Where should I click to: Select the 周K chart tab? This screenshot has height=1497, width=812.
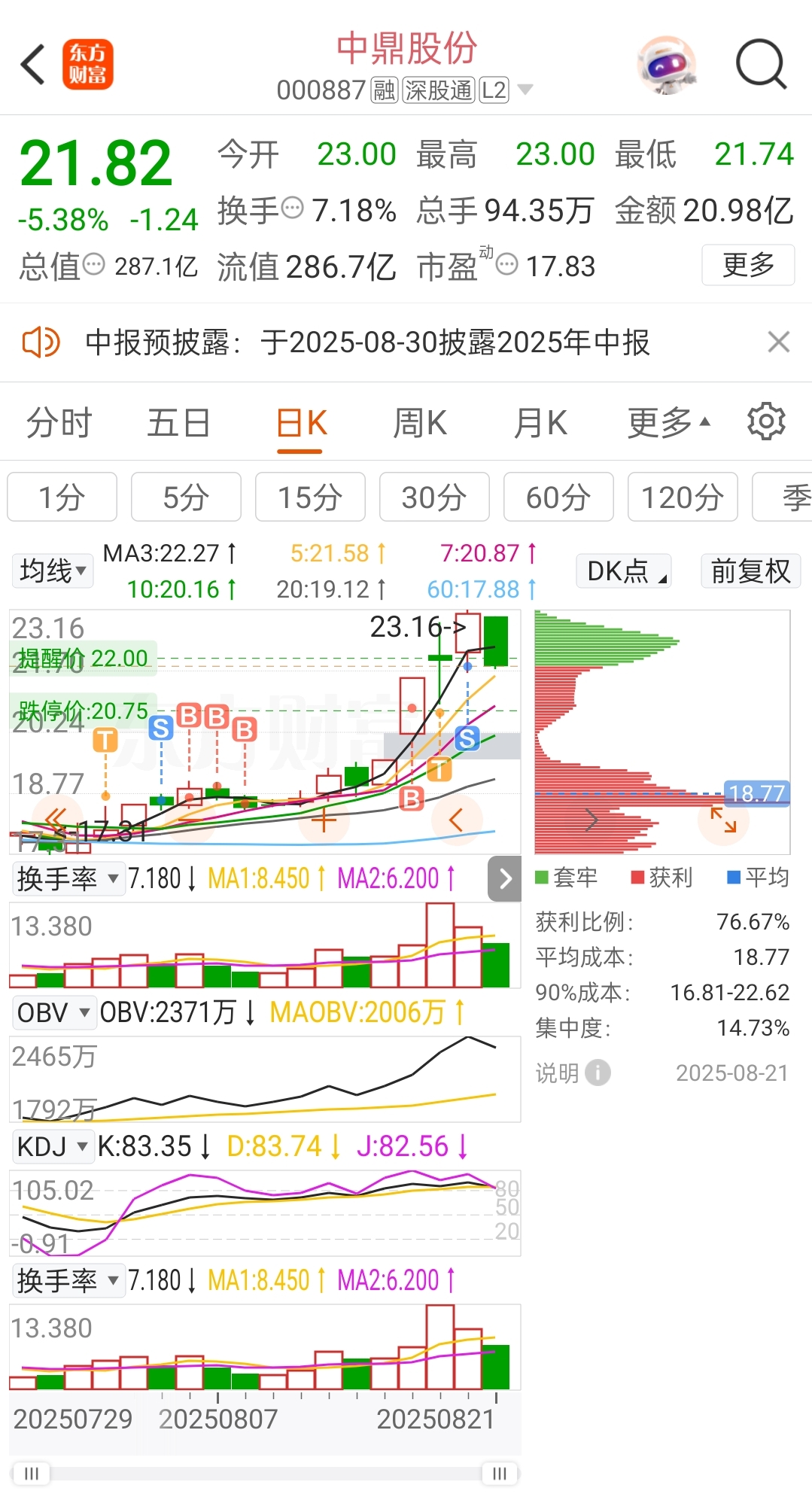[420, 423]
